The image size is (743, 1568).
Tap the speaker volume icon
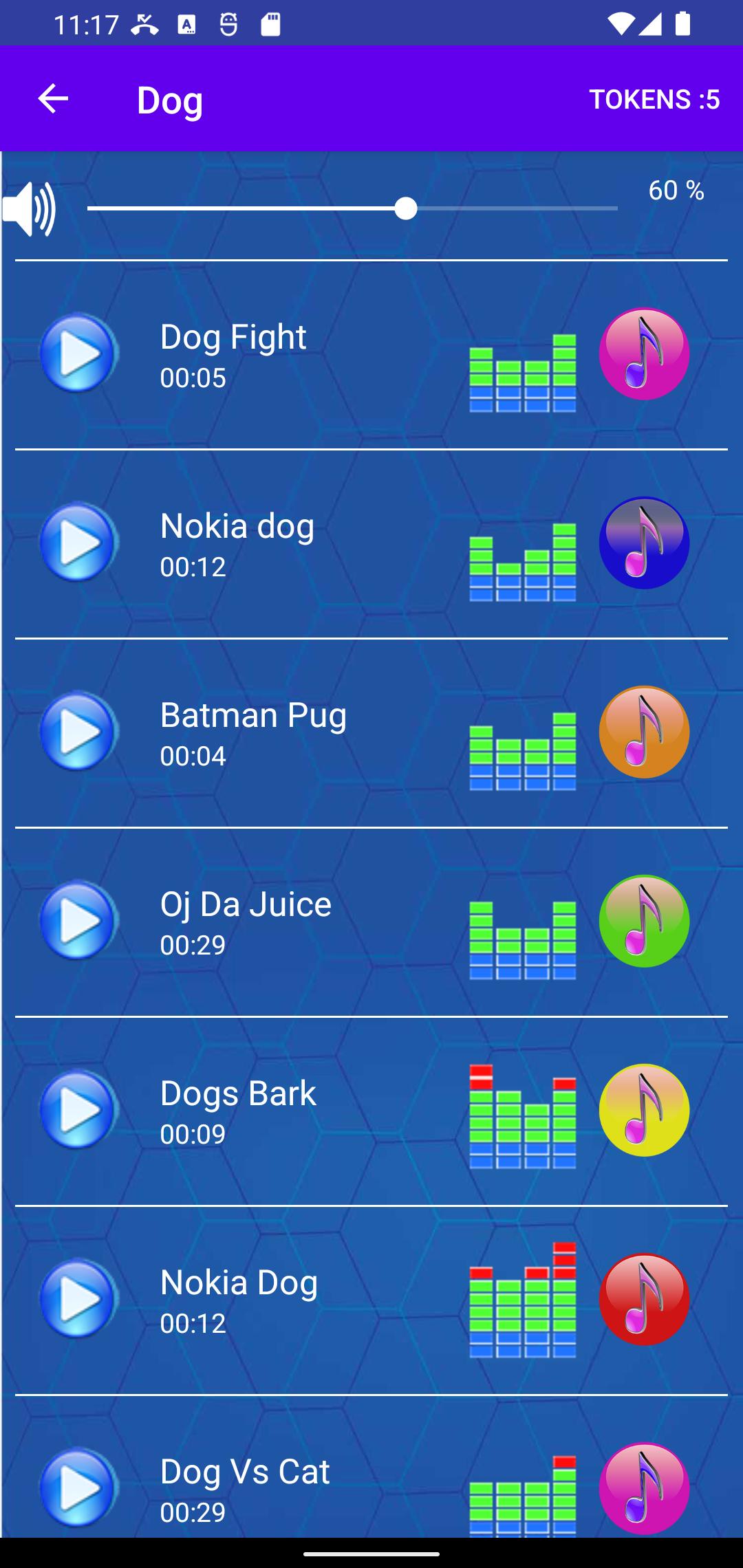29,209
